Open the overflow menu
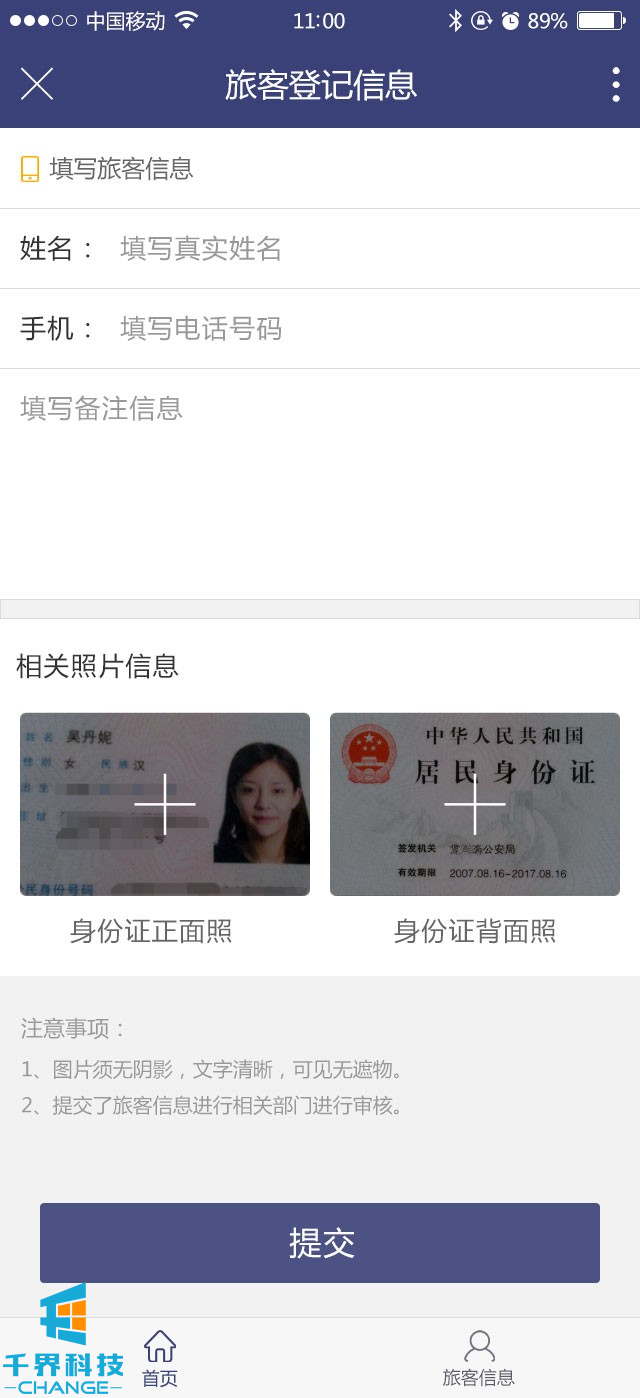This screenshot has height=1398, width=640. pos(615,85)
